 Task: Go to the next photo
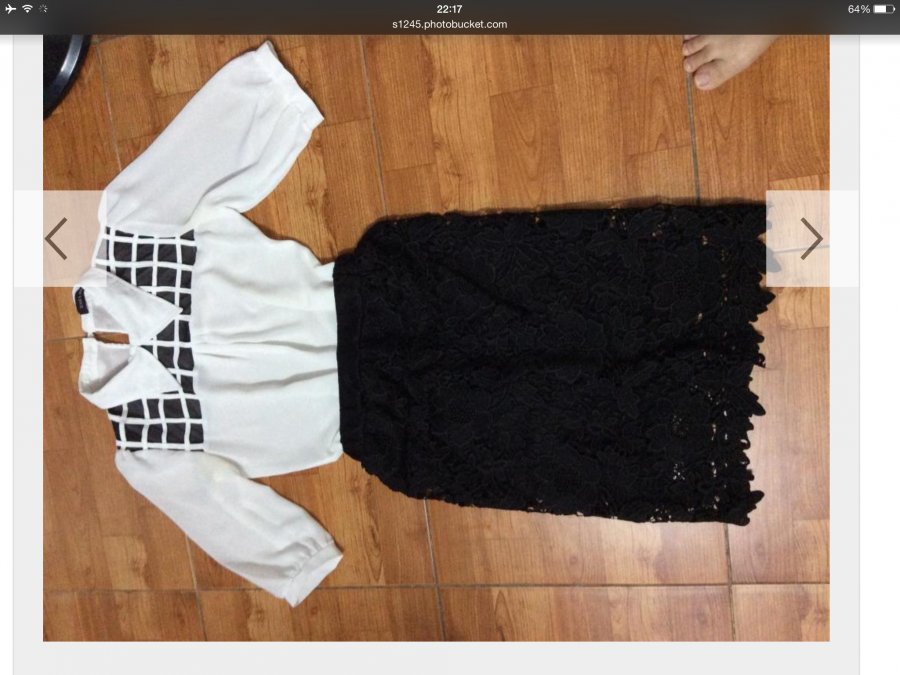click(x=811, y=239)
